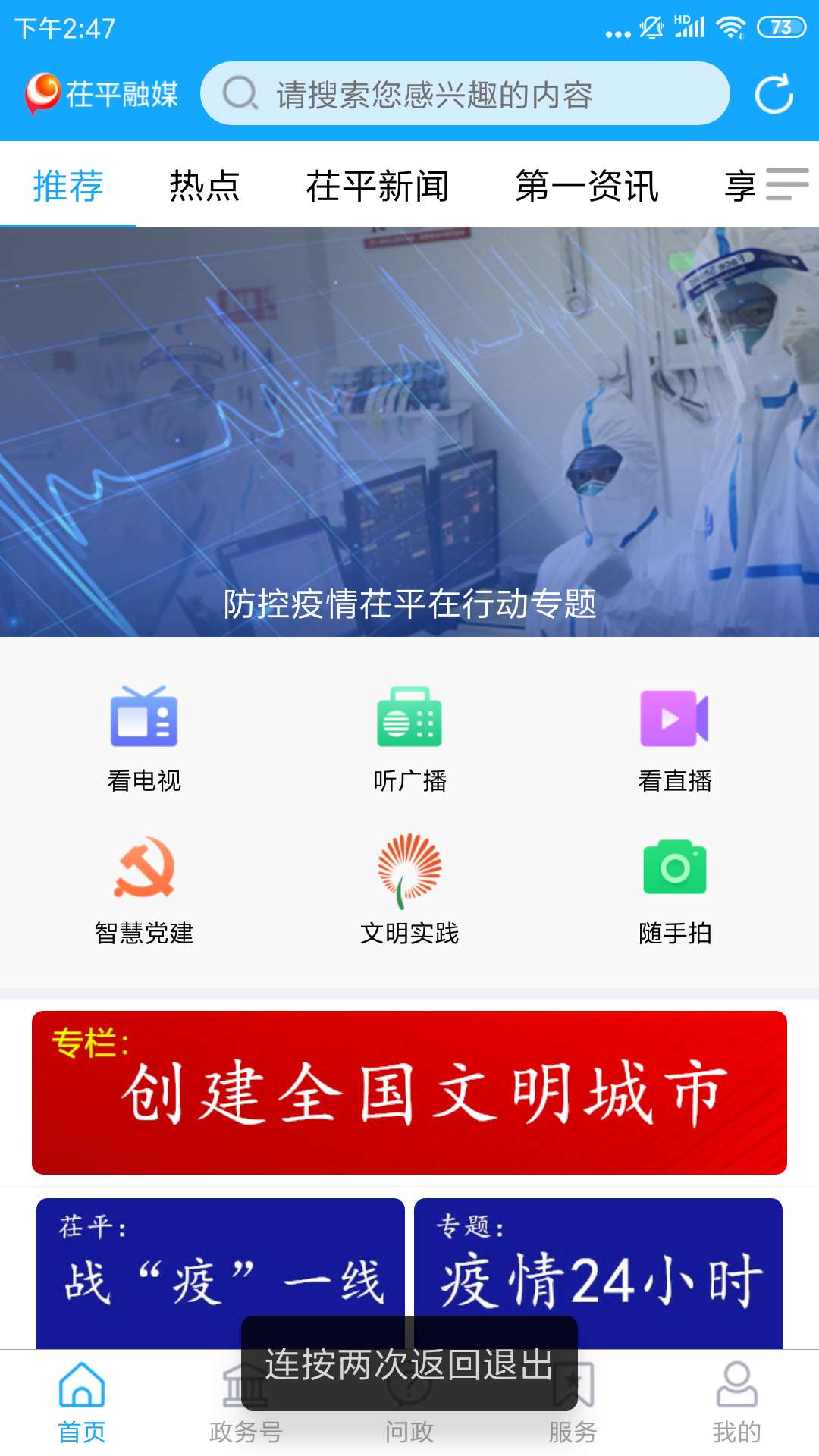Open 看电视
This screenshot has width=819, height=1456.
coord(144,737)
